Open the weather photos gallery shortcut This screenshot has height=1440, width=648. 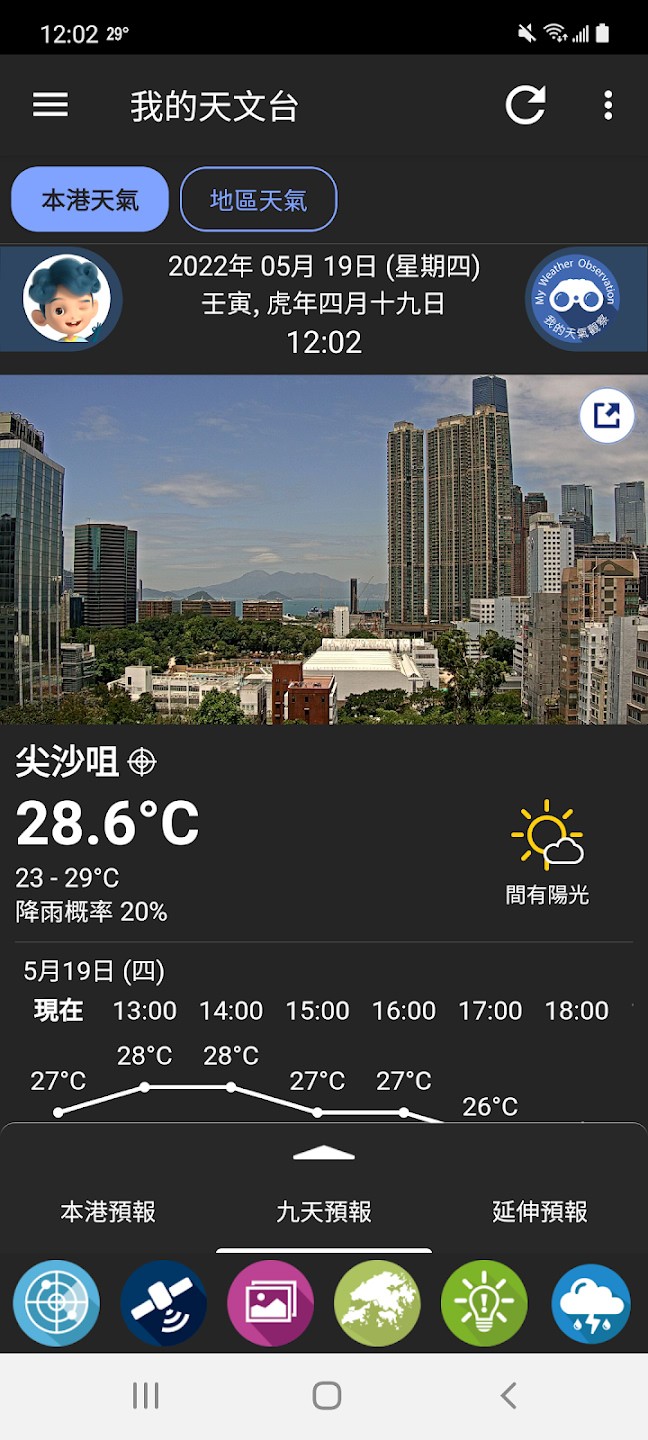coord(270,1303)
